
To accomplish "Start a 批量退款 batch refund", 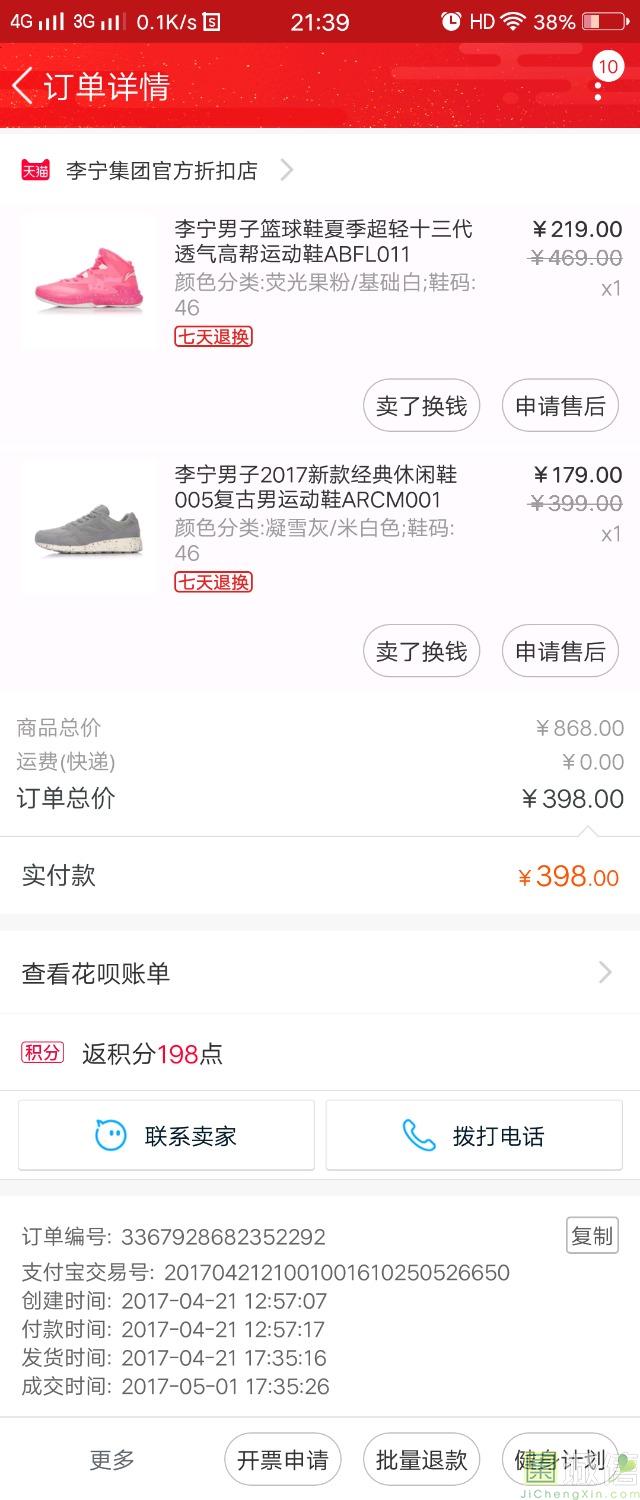I will [421, 1459].
